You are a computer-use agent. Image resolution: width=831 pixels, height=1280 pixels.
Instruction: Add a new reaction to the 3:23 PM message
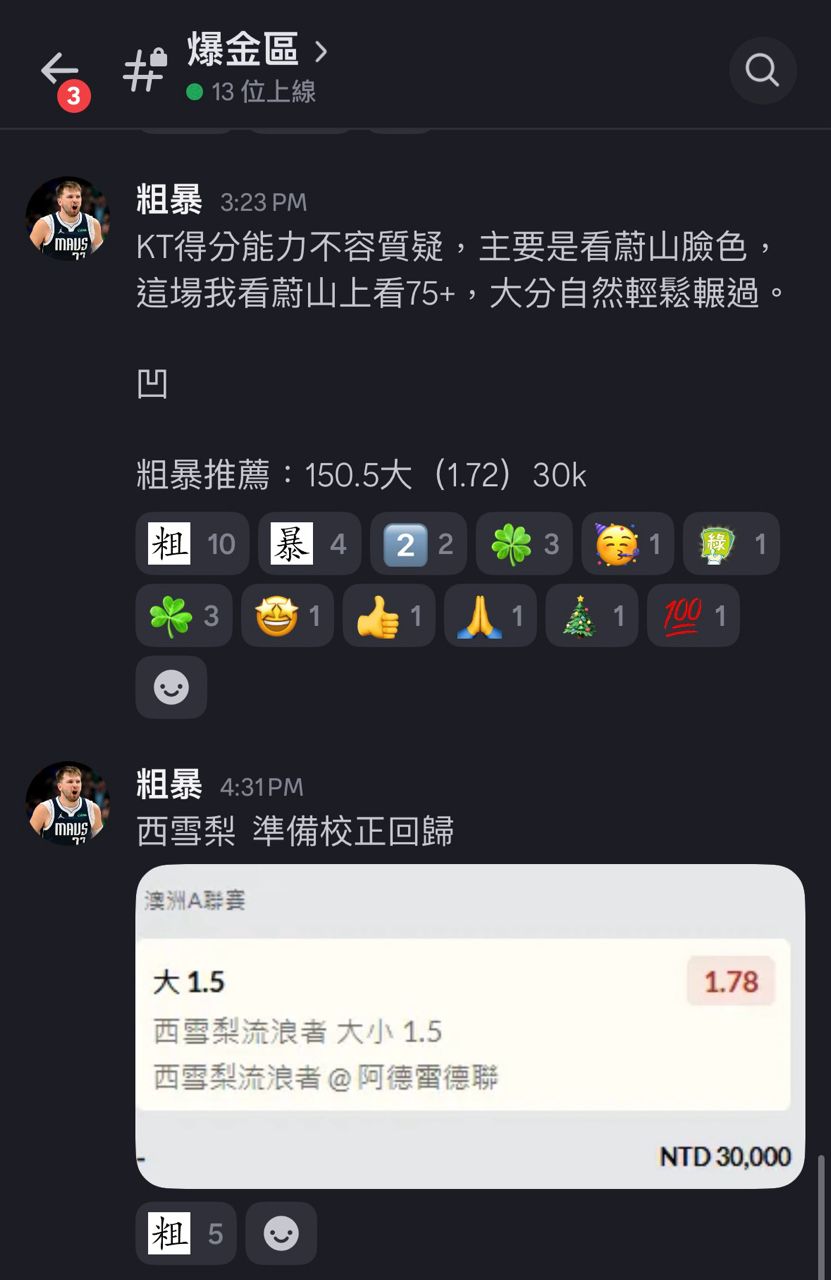pyautogui.click(x=171, y=687)
